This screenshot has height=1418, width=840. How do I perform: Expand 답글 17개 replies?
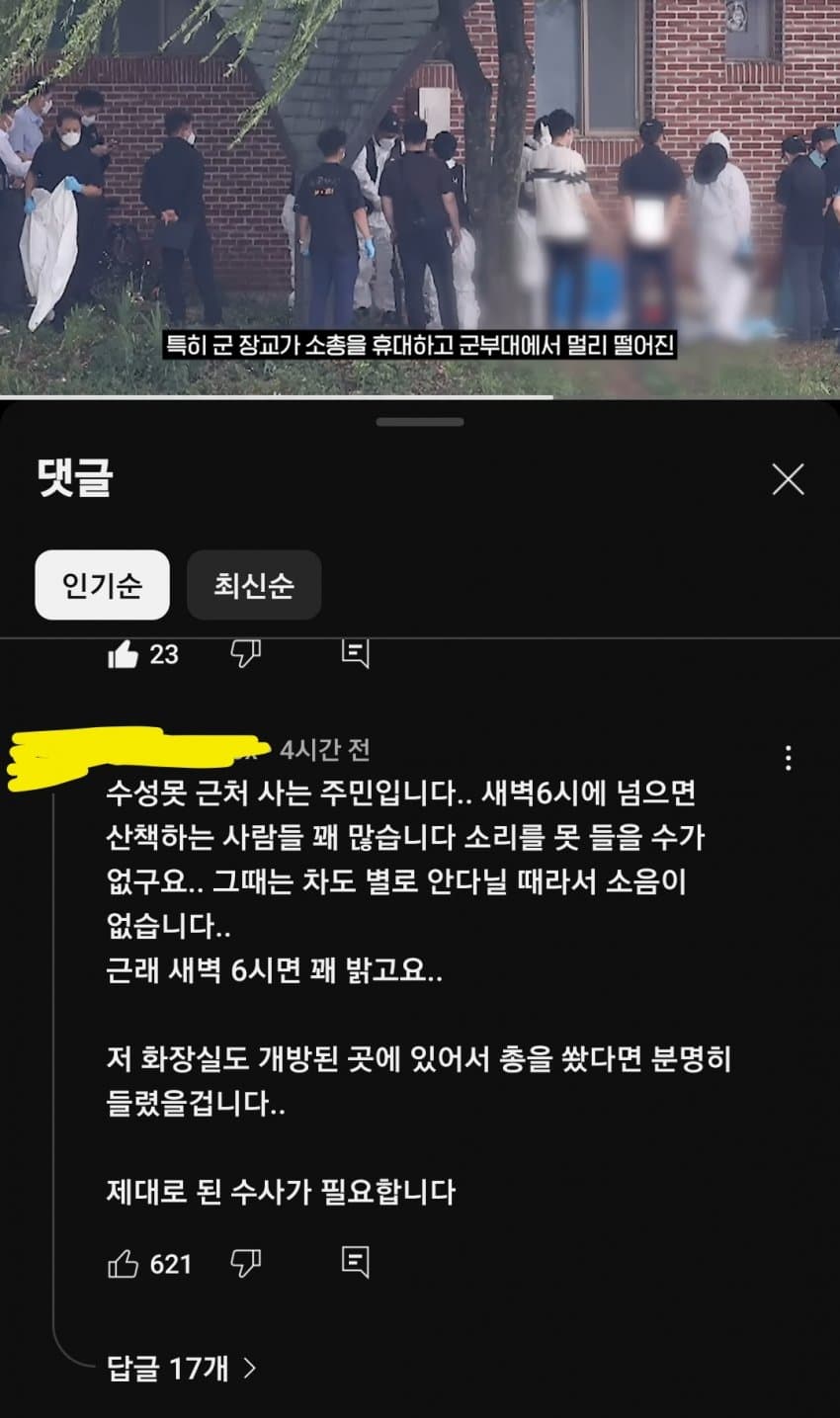[x=182, y=1369]
